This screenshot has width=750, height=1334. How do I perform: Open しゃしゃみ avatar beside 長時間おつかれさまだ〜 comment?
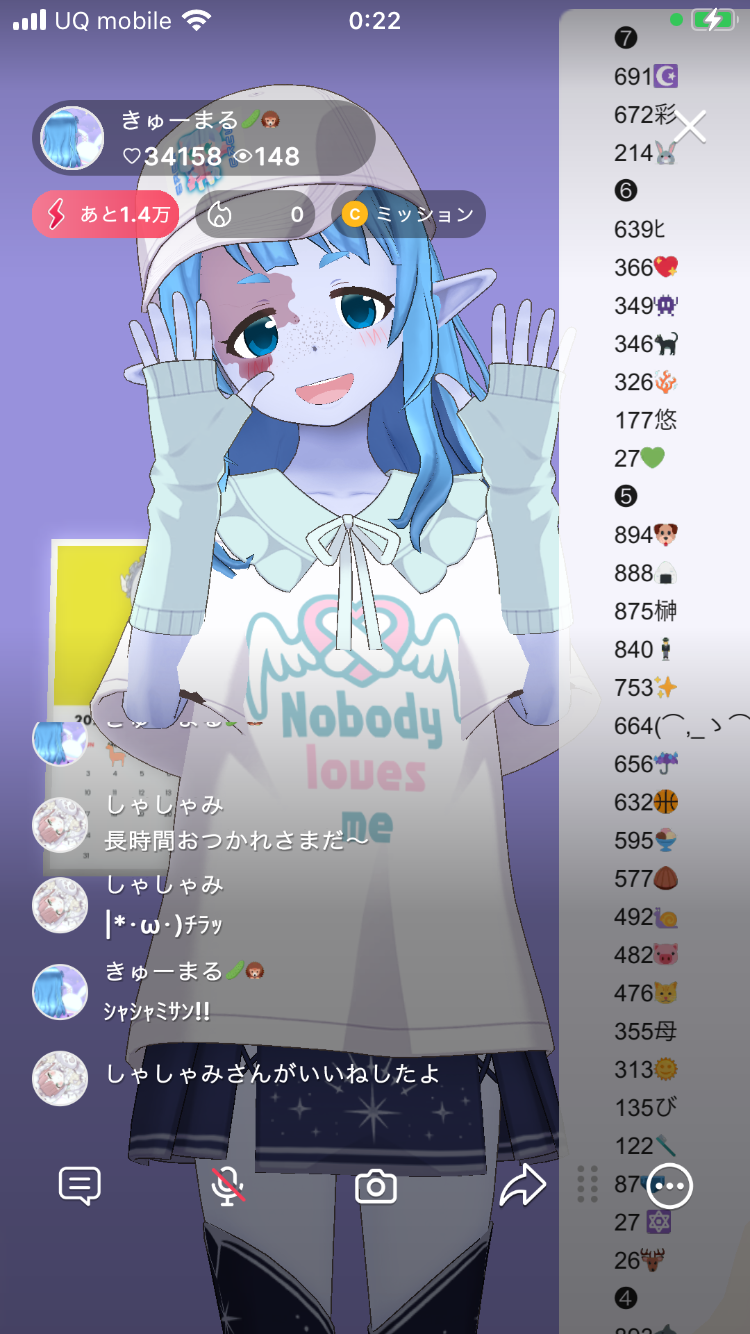(60, 825)
